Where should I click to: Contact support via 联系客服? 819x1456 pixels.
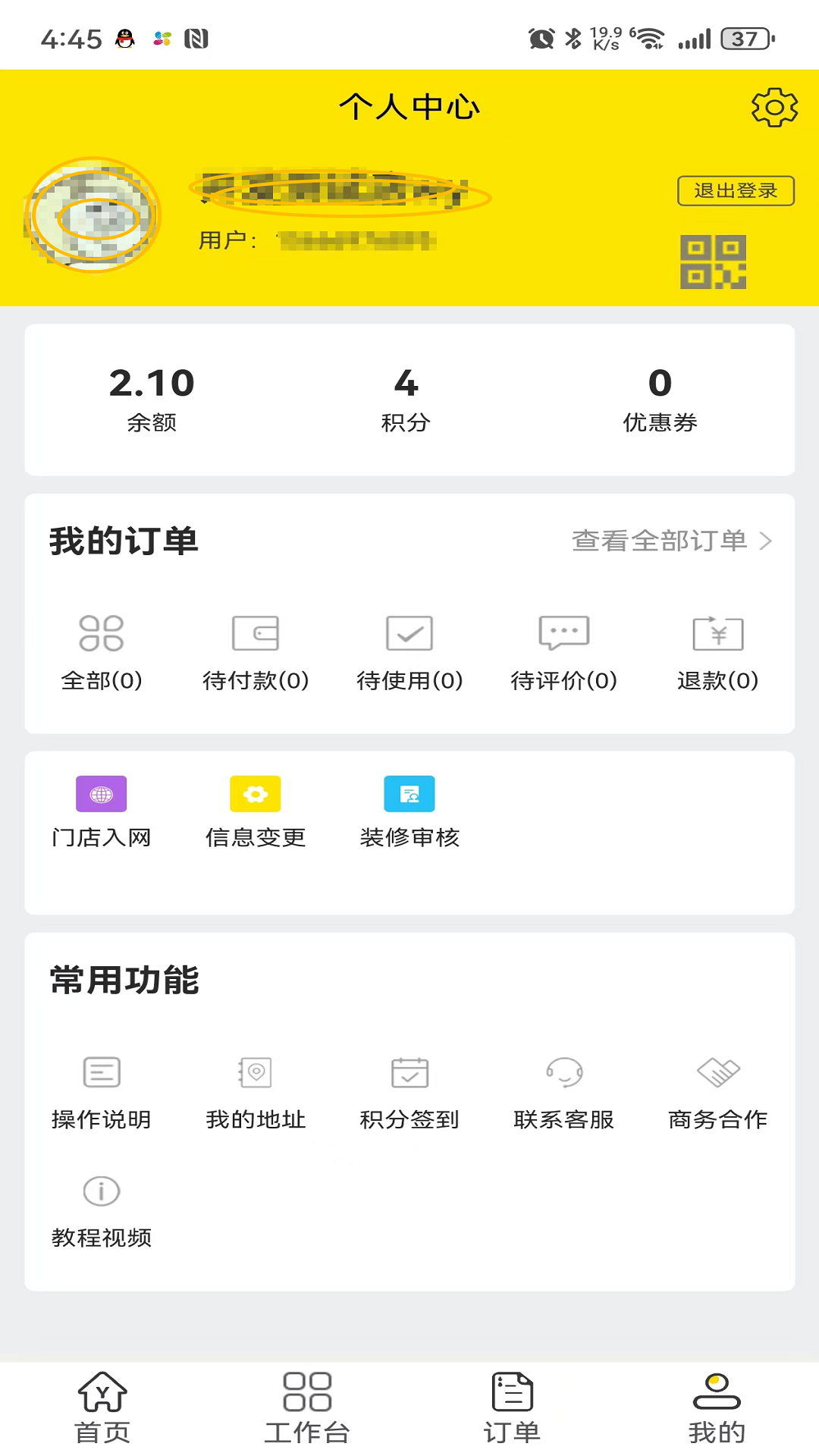pyautogui.click(x=563, y=1093)
